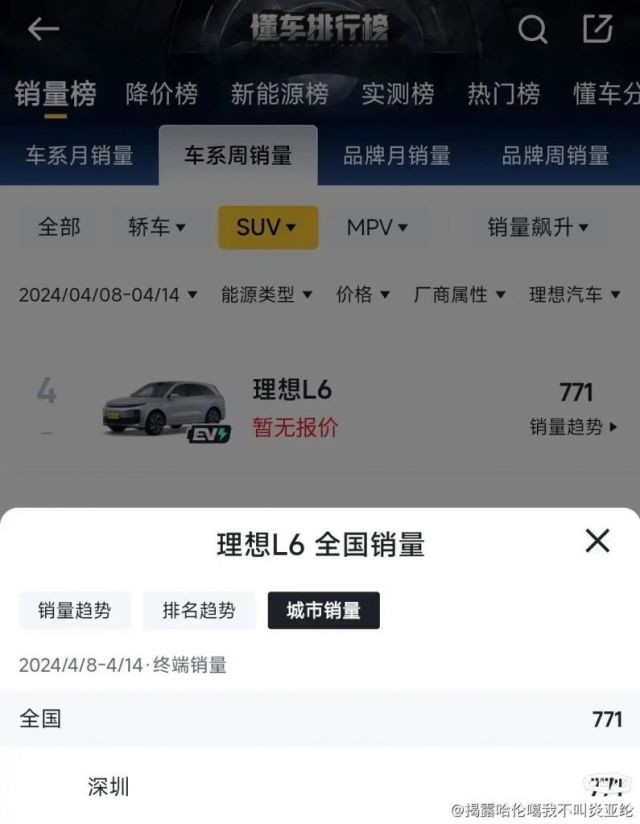The height and width of the screenshot is (824, 640).
Task: Open the search icon in header
Action: point(532,30)
